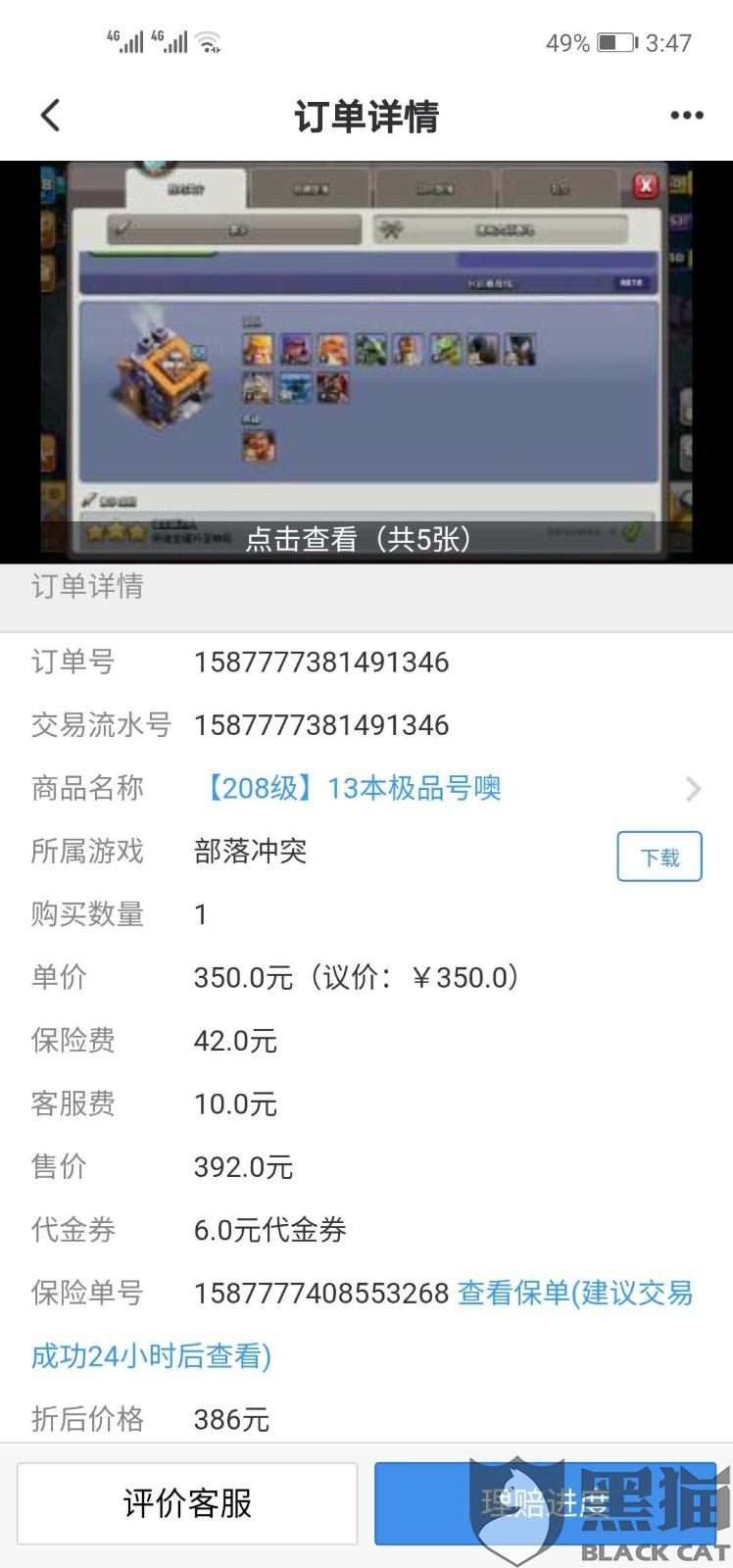The image size is (733, 1568).
Task: Tap the 下载 download button
Action: click(660, 857)
